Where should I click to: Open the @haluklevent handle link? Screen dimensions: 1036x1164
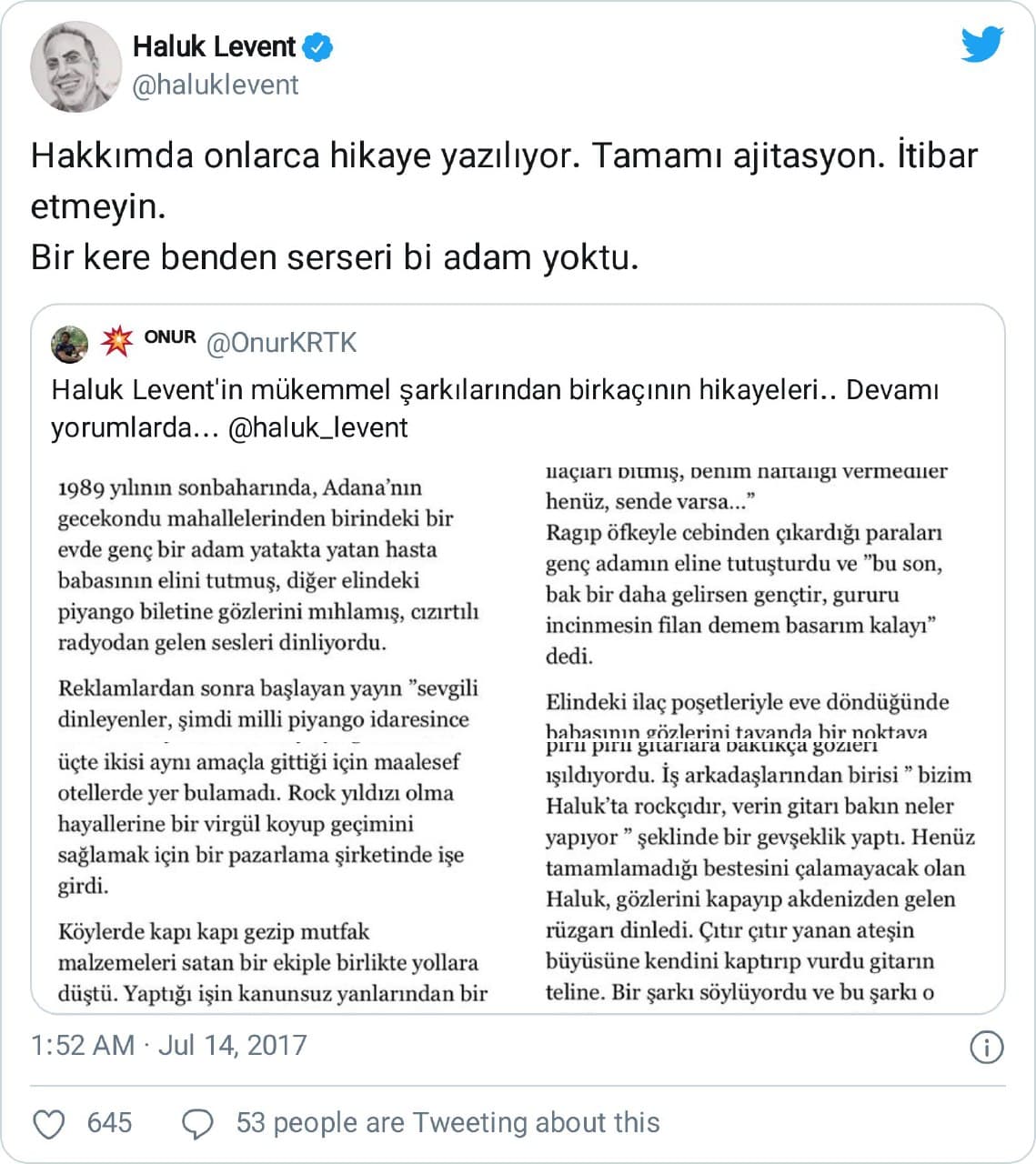pyautogui.click(x=216, y=85)
